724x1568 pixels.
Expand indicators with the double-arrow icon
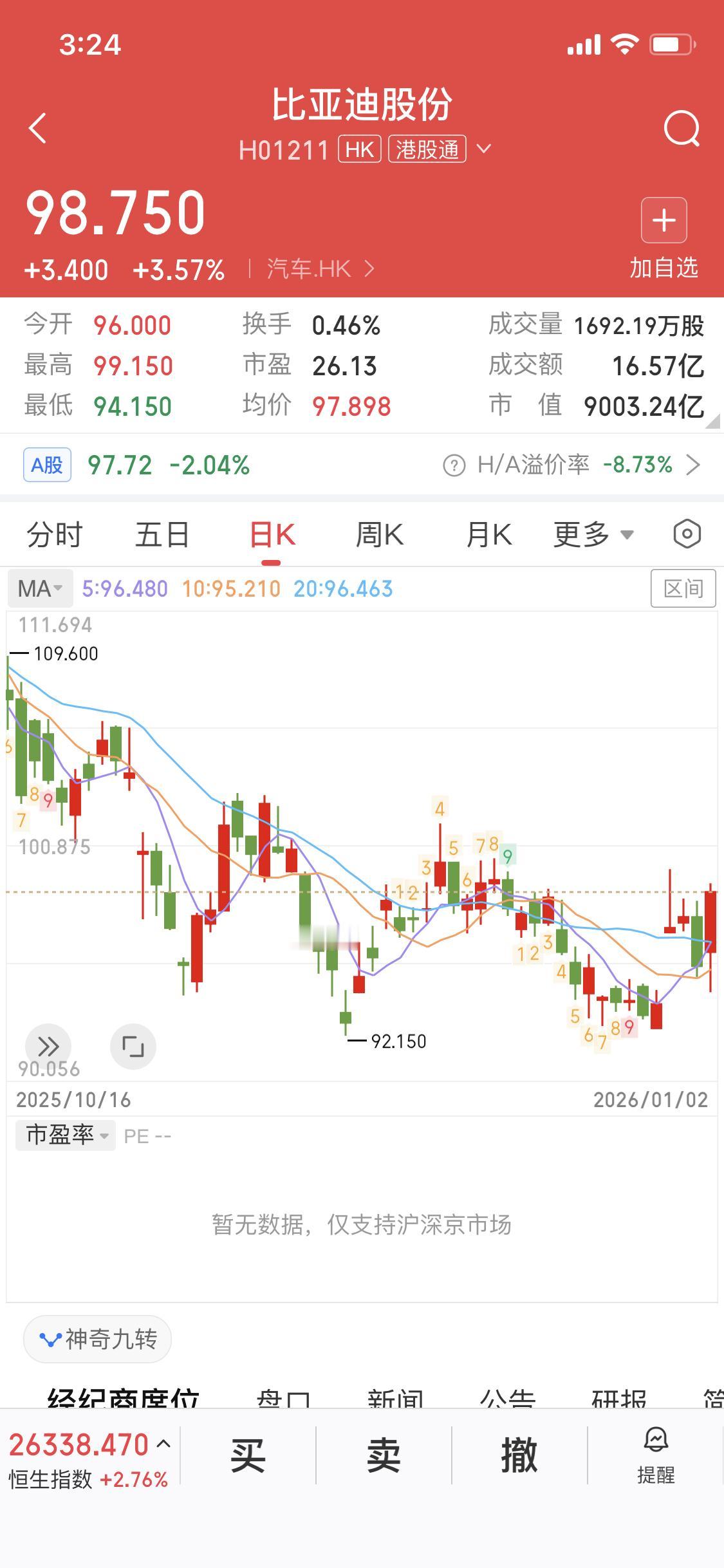(x=49, y=1046)
